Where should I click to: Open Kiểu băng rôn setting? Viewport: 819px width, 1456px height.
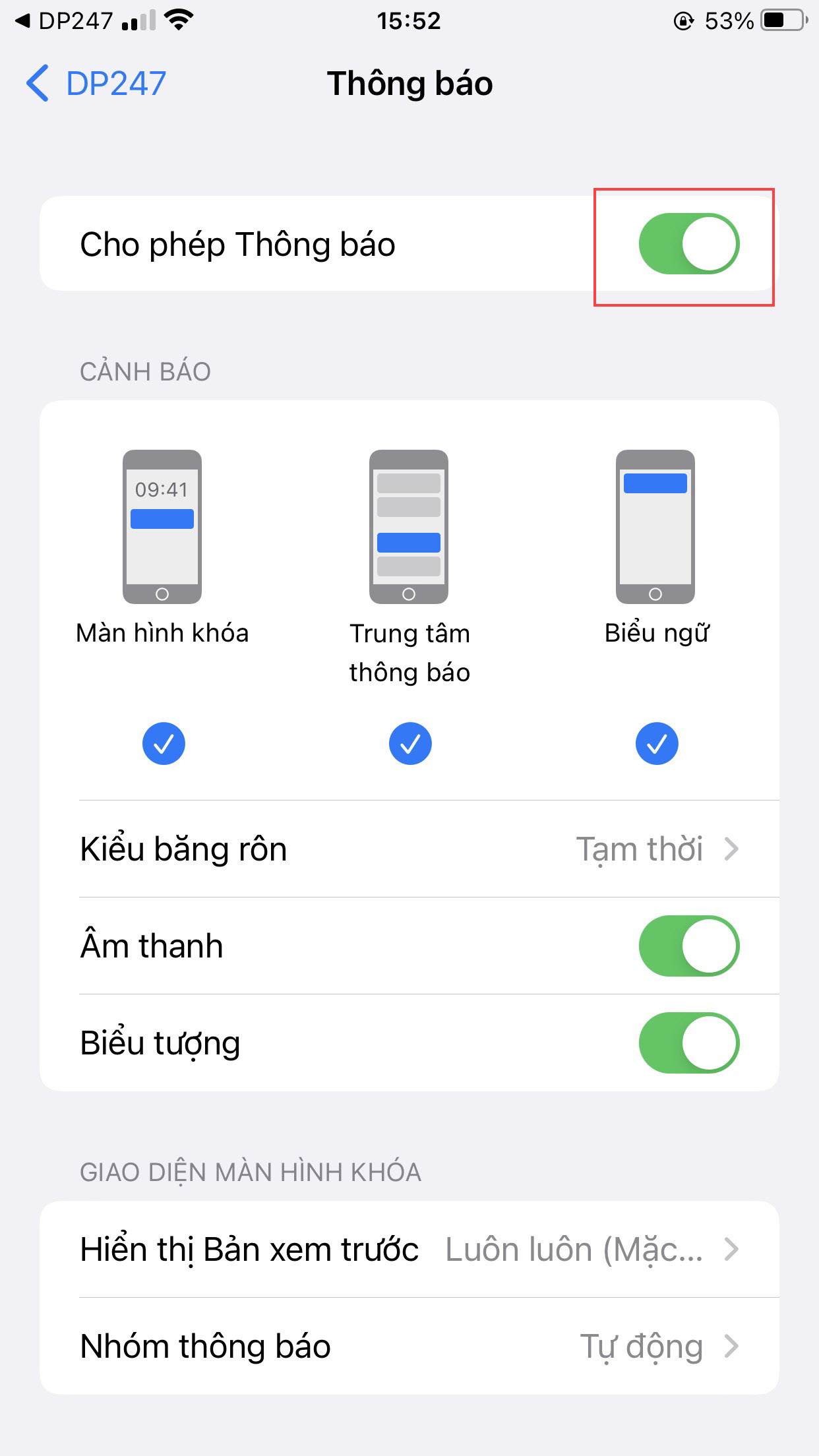[409, 849]
